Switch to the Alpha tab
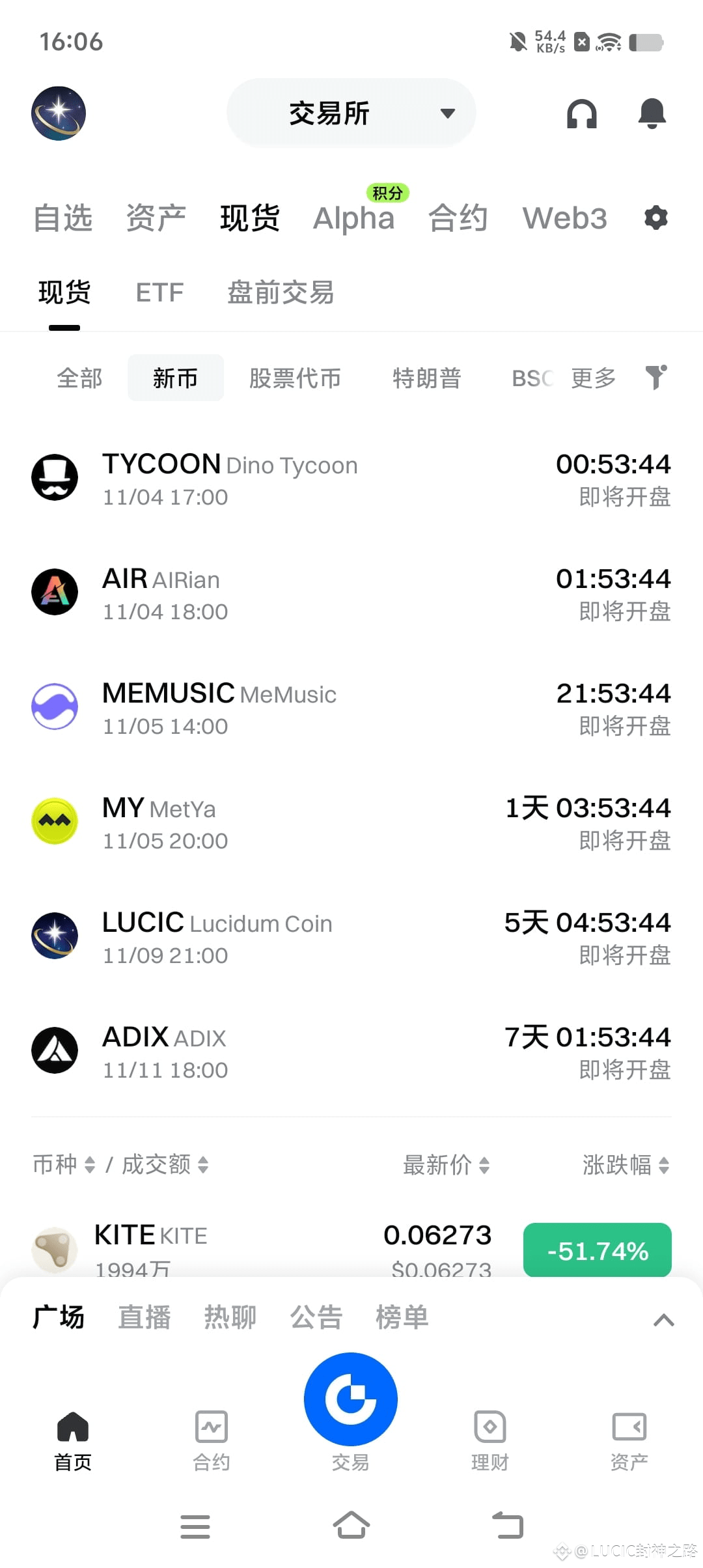Screen dimensions: 703x1568 point(353,218)
